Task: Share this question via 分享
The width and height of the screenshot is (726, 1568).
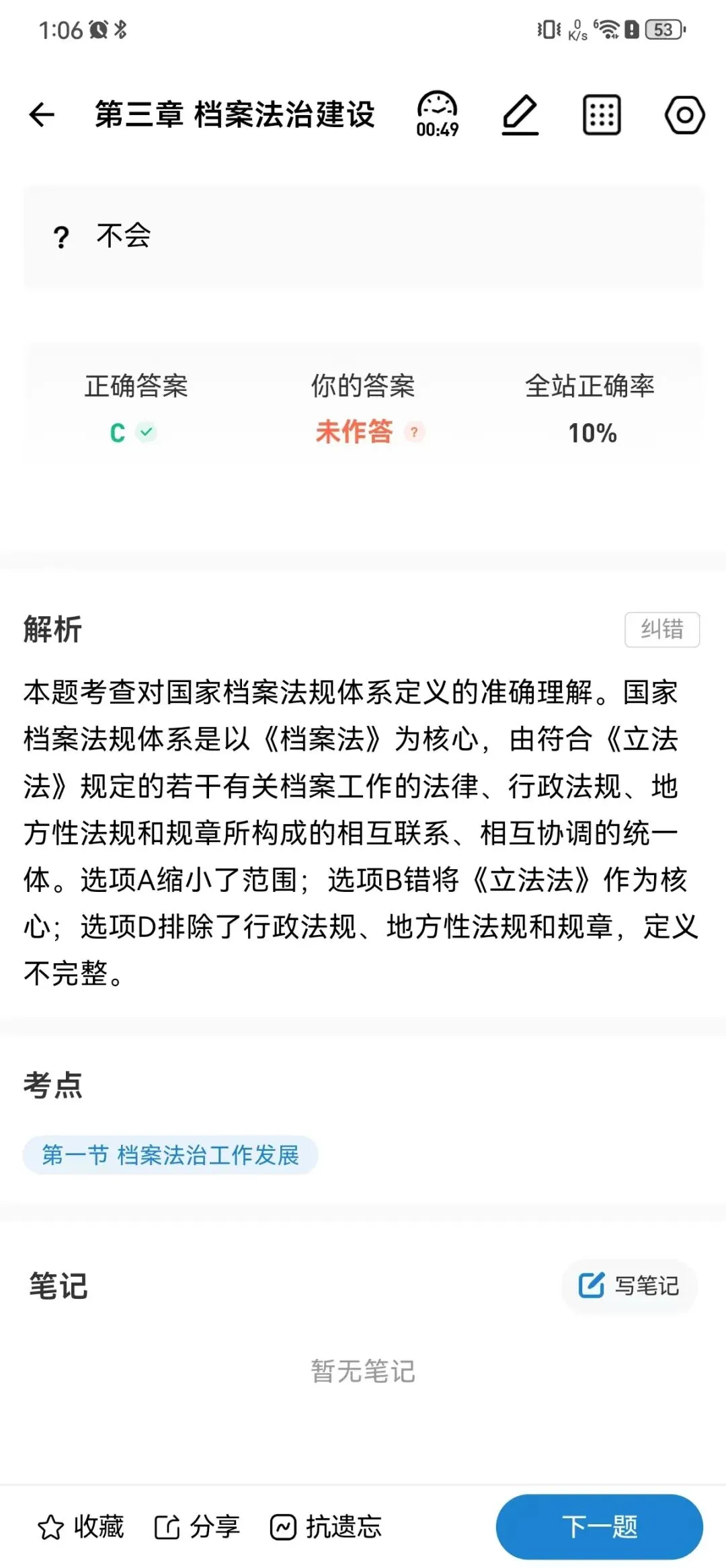Action: [197, 1526]
